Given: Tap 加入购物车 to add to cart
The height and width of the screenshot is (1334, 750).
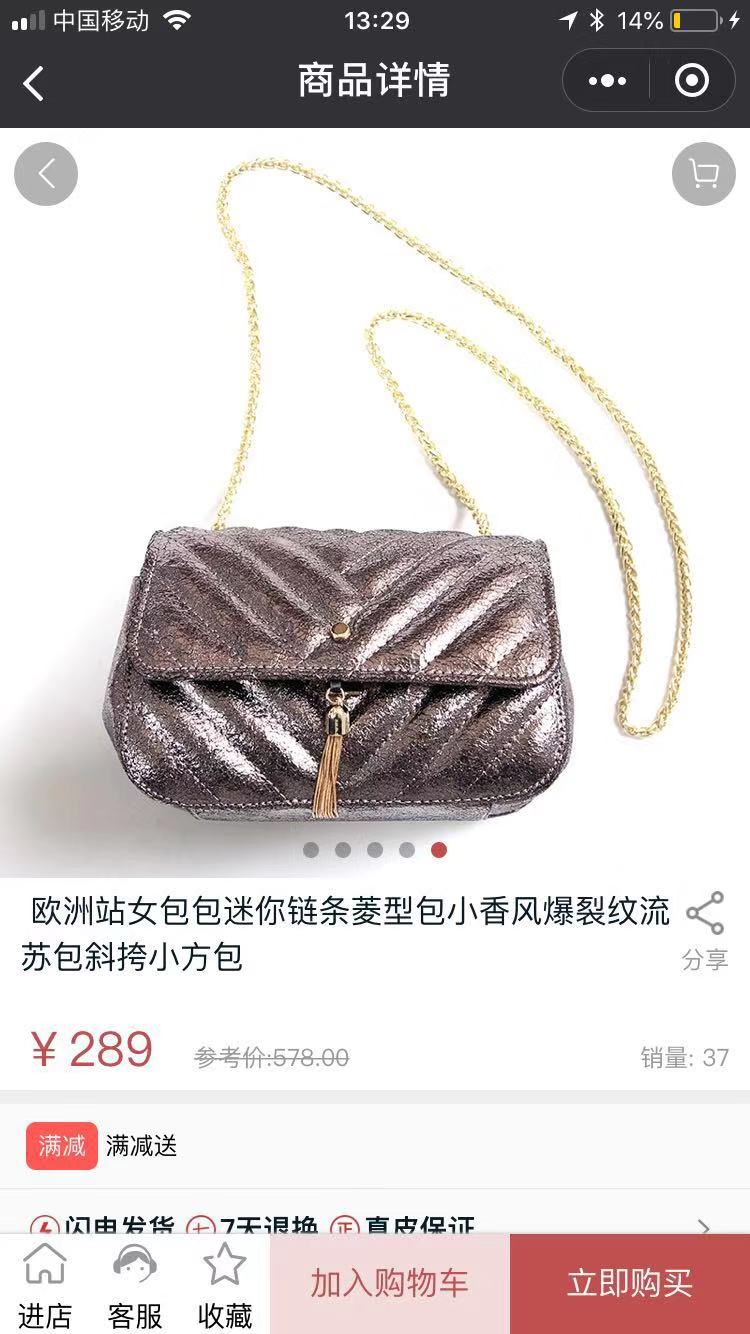Looking at the screenshot, I should click(389, 1284).
